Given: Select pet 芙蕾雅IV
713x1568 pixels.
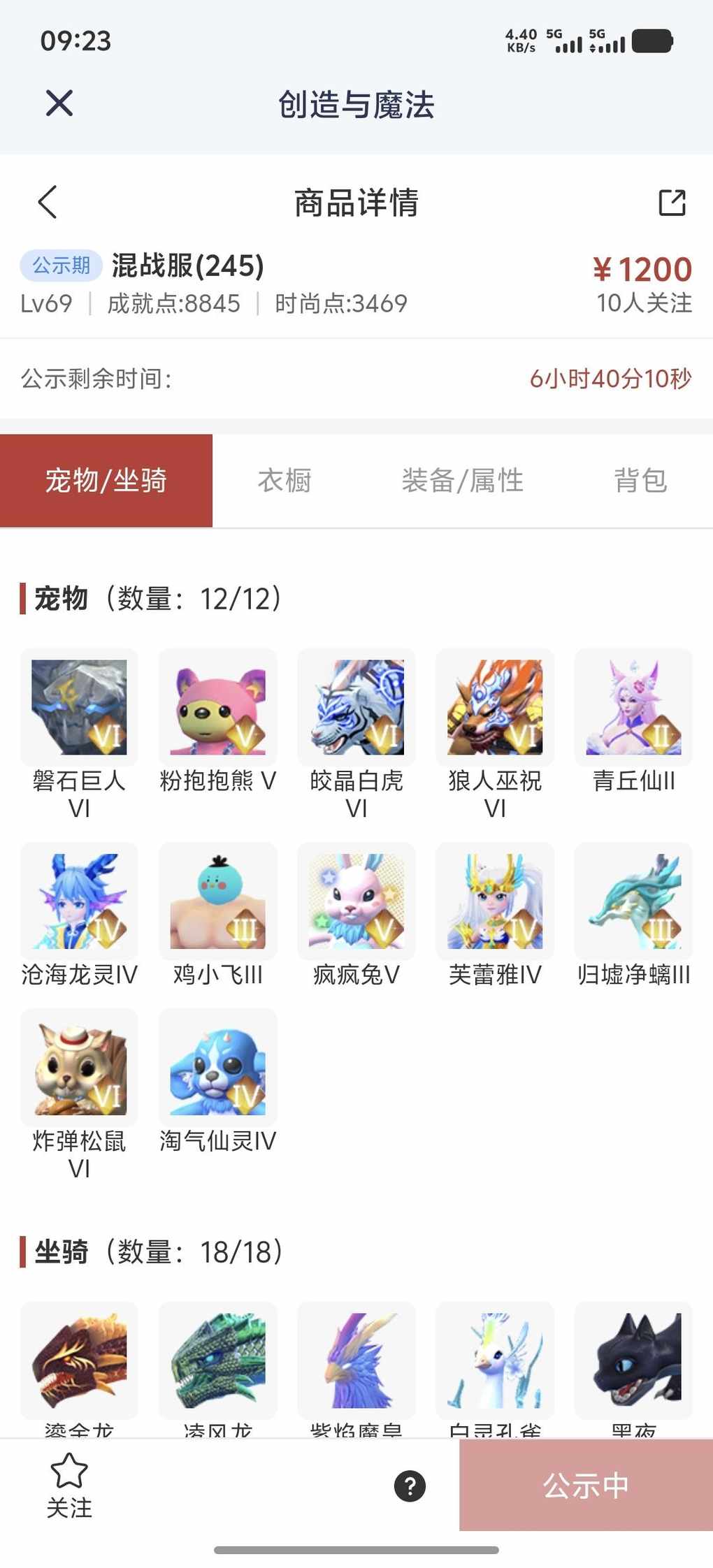Looking at the screenshot, I should (495, 901).
